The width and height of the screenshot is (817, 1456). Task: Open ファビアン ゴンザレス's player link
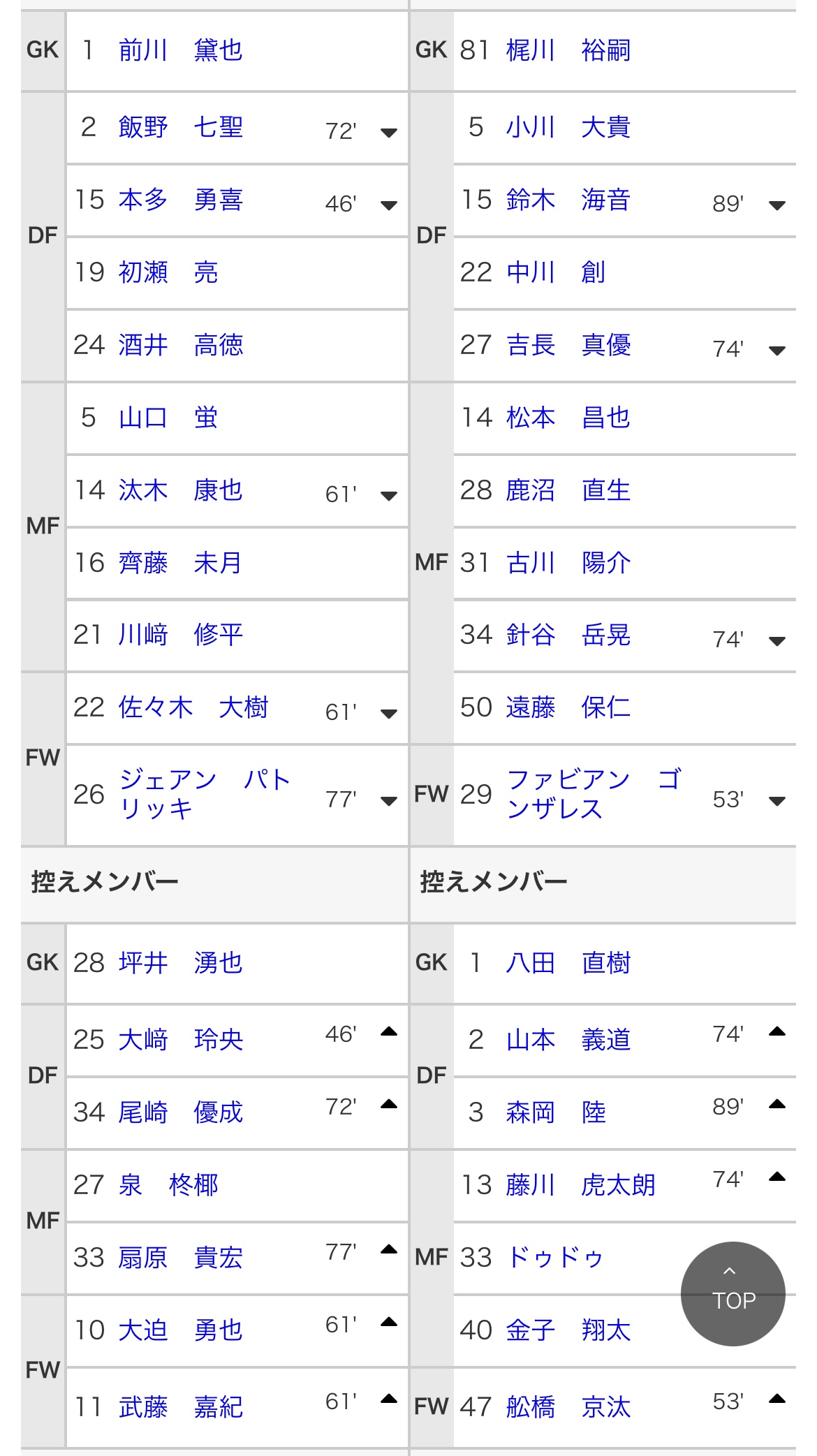[x=594, y=794]
